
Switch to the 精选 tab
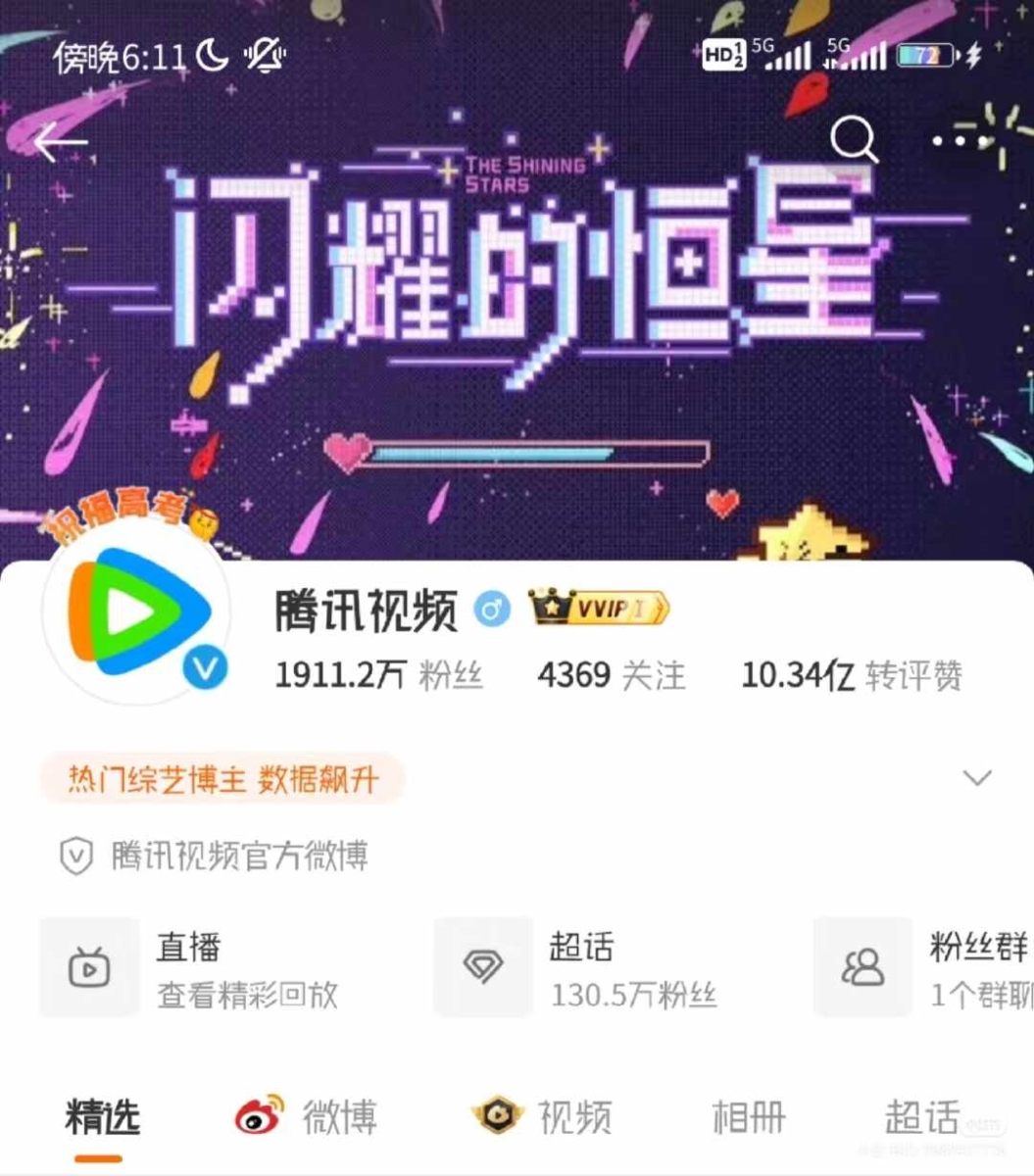coord(102,1117)
